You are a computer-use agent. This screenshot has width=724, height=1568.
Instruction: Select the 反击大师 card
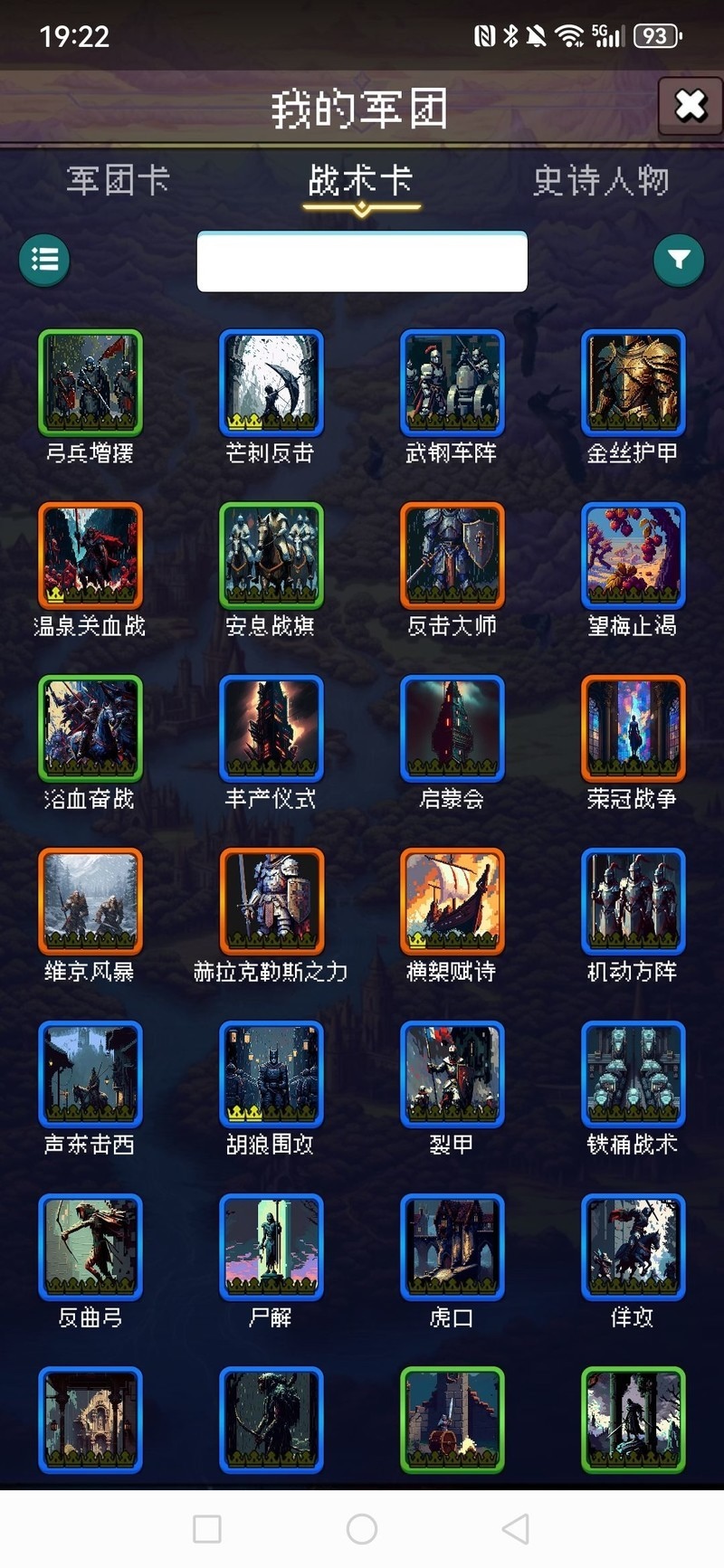click(452, 556)
